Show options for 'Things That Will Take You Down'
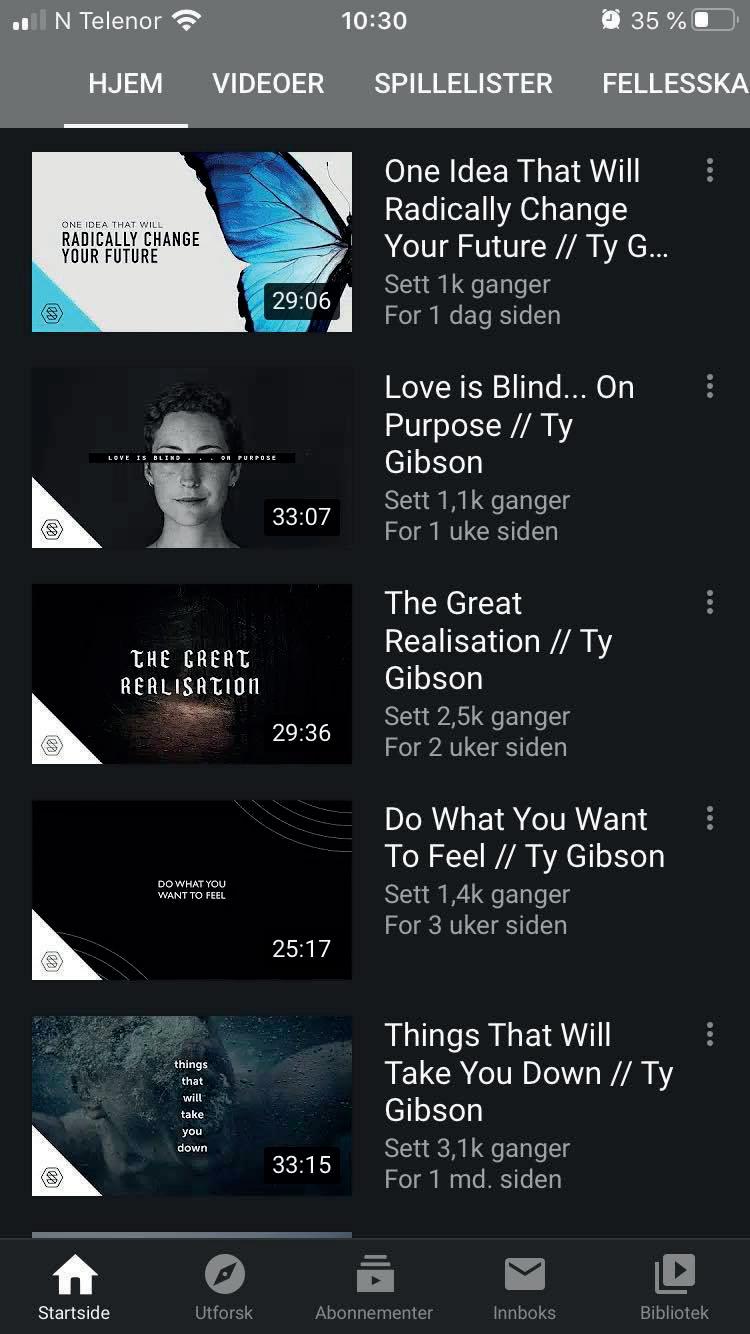Image resolution: width=750 pixels, height=1334 pixels. click(710, 1034)
